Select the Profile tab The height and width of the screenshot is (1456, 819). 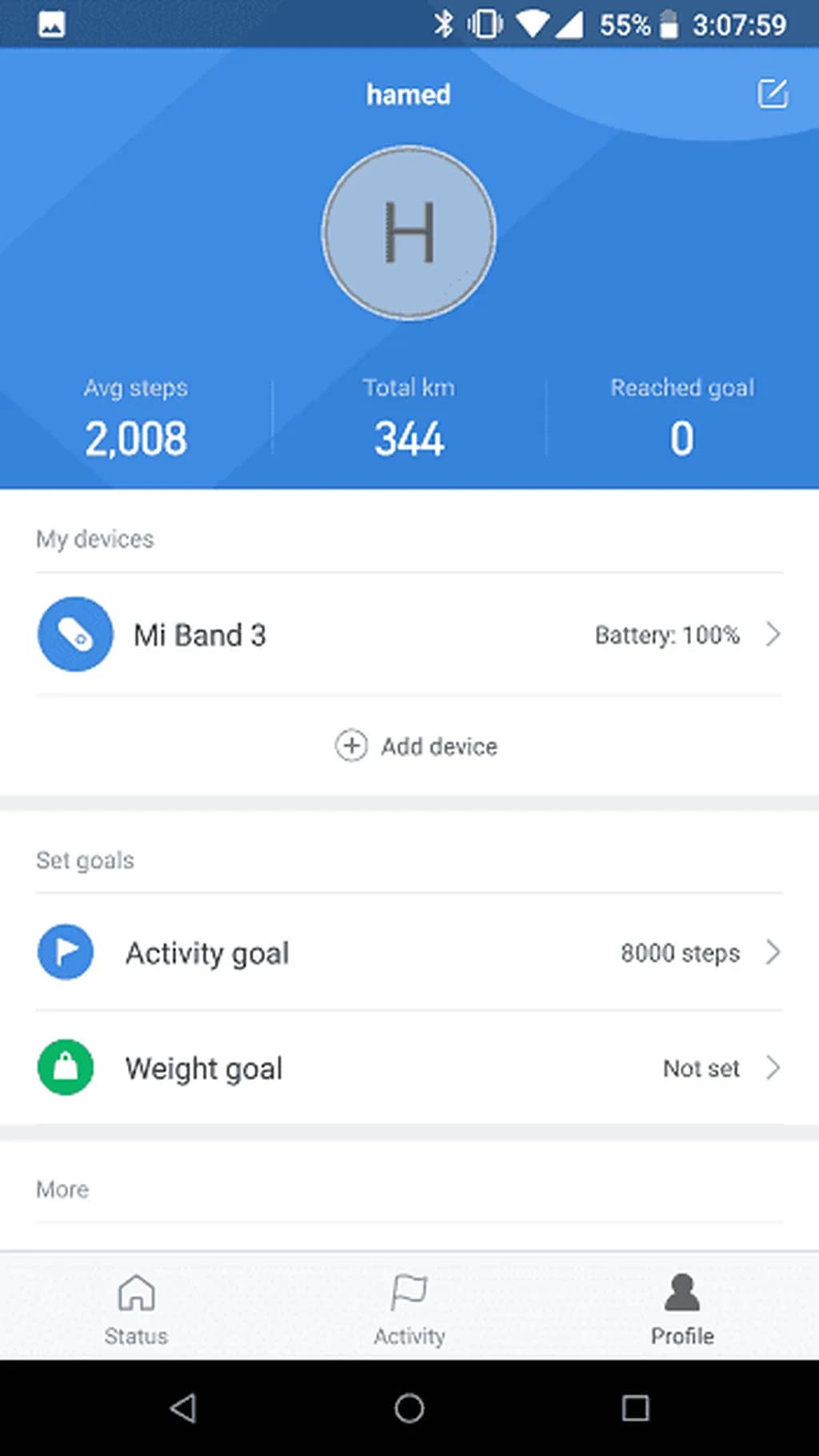coord(681,1309)
